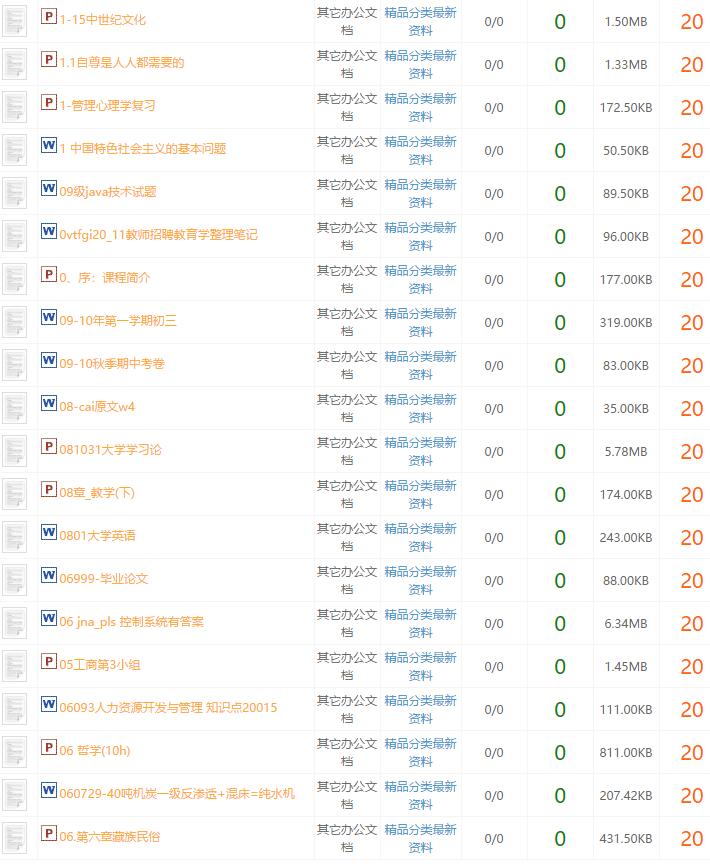
Task: Open 0801大学英语 document
Action: point(97,536)
